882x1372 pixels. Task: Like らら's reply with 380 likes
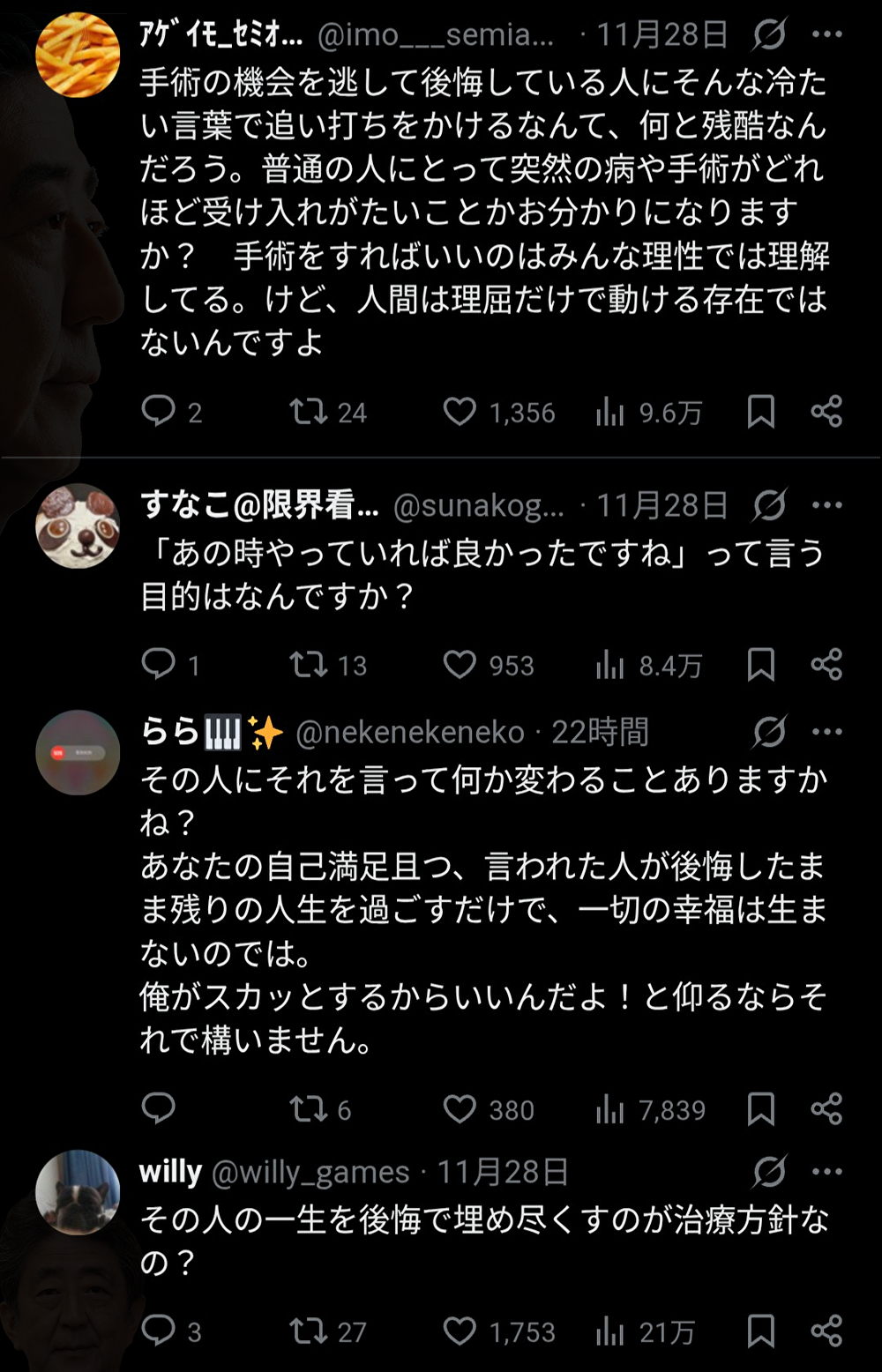(460, 1108)
